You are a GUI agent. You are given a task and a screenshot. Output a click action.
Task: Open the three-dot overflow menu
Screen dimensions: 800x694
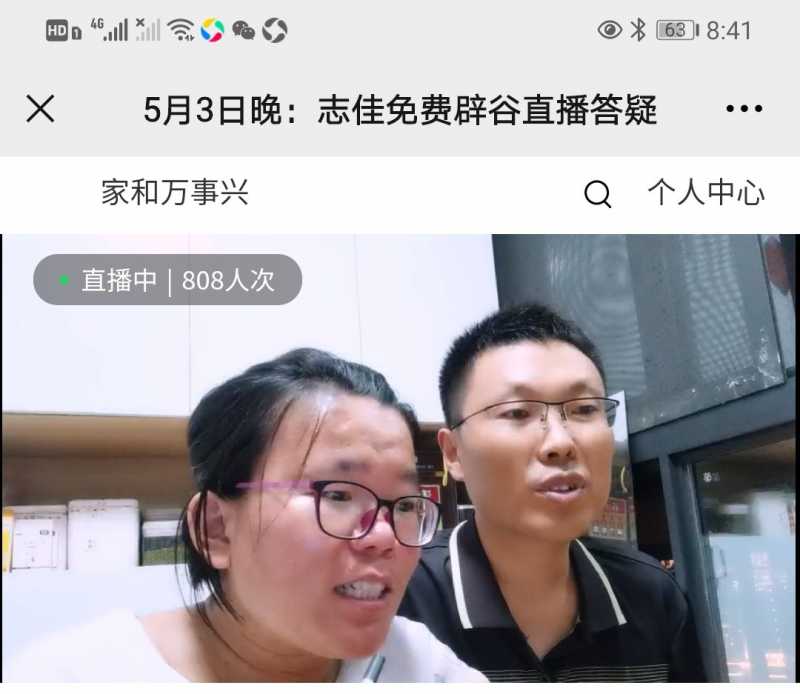tap(744, 109)
